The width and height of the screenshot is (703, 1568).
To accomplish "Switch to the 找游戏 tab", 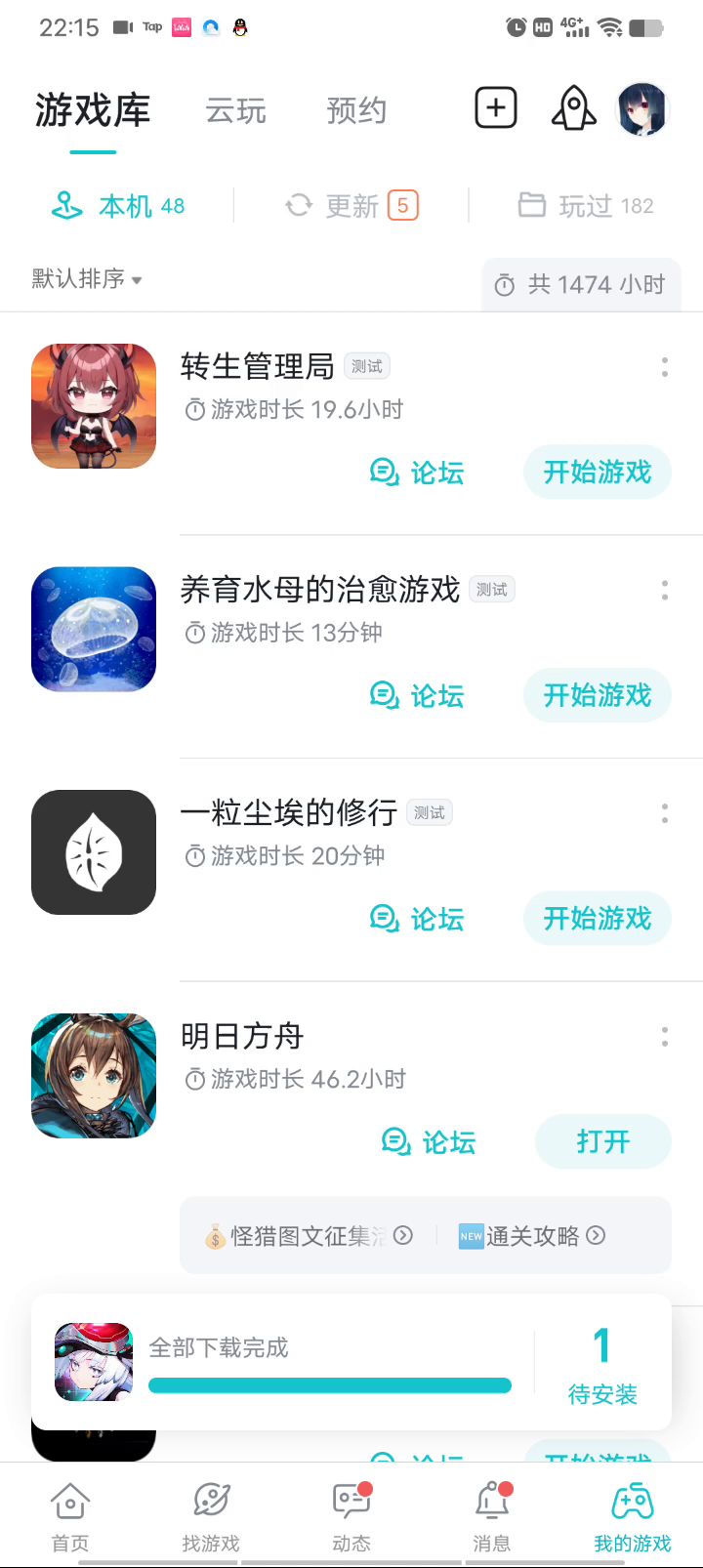I will (211, 1515).
